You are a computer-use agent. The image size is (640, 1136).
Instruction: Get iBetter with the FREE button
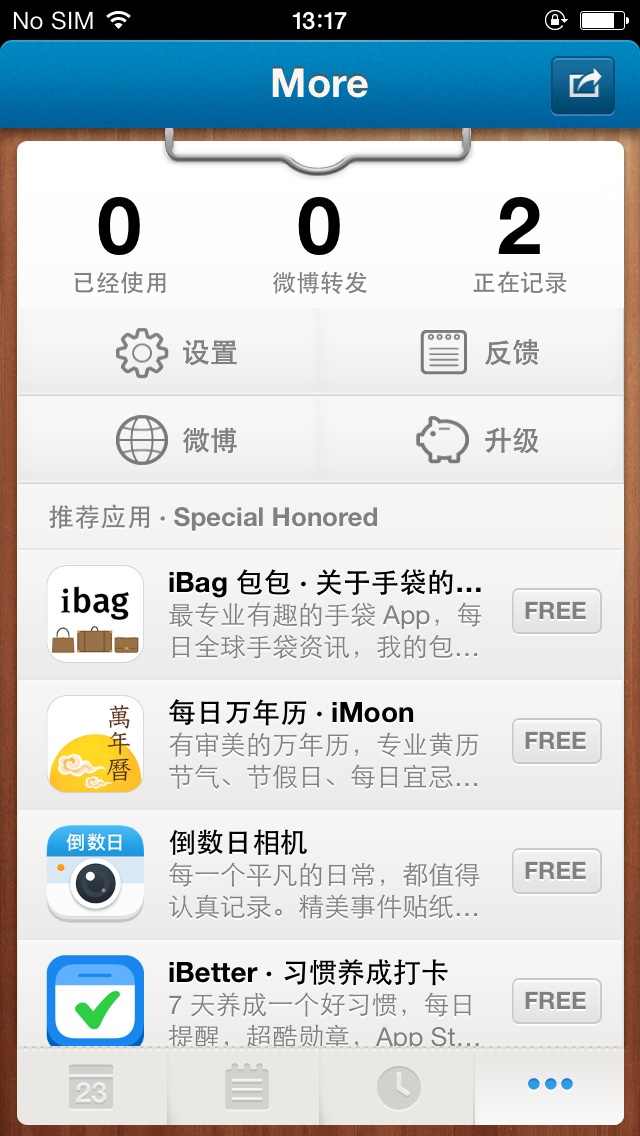[556, 1001]
